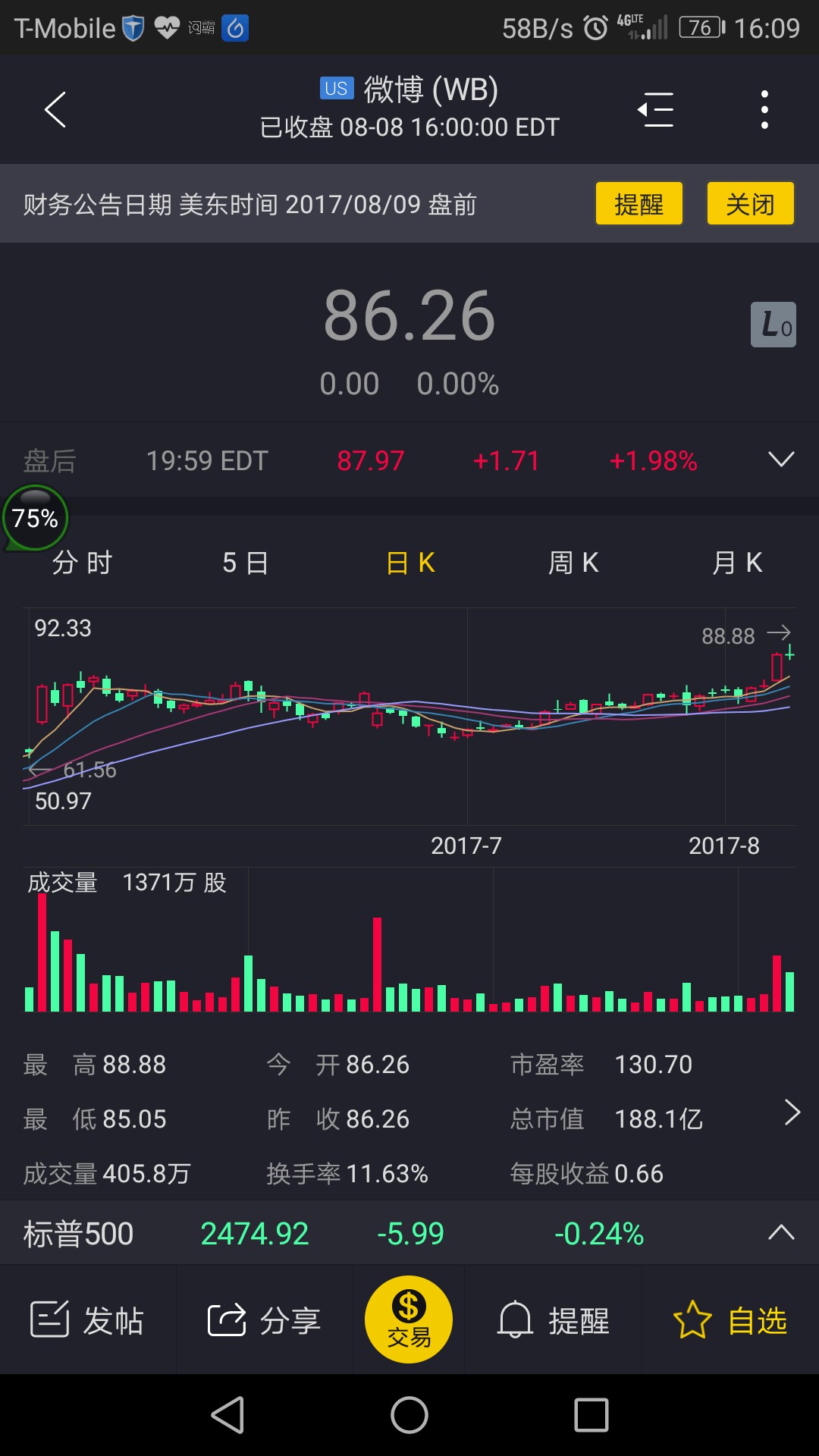Toggle 自选 watchlist star
The height and width of the screenshot is (1456, 819).
pos(730,1320)
